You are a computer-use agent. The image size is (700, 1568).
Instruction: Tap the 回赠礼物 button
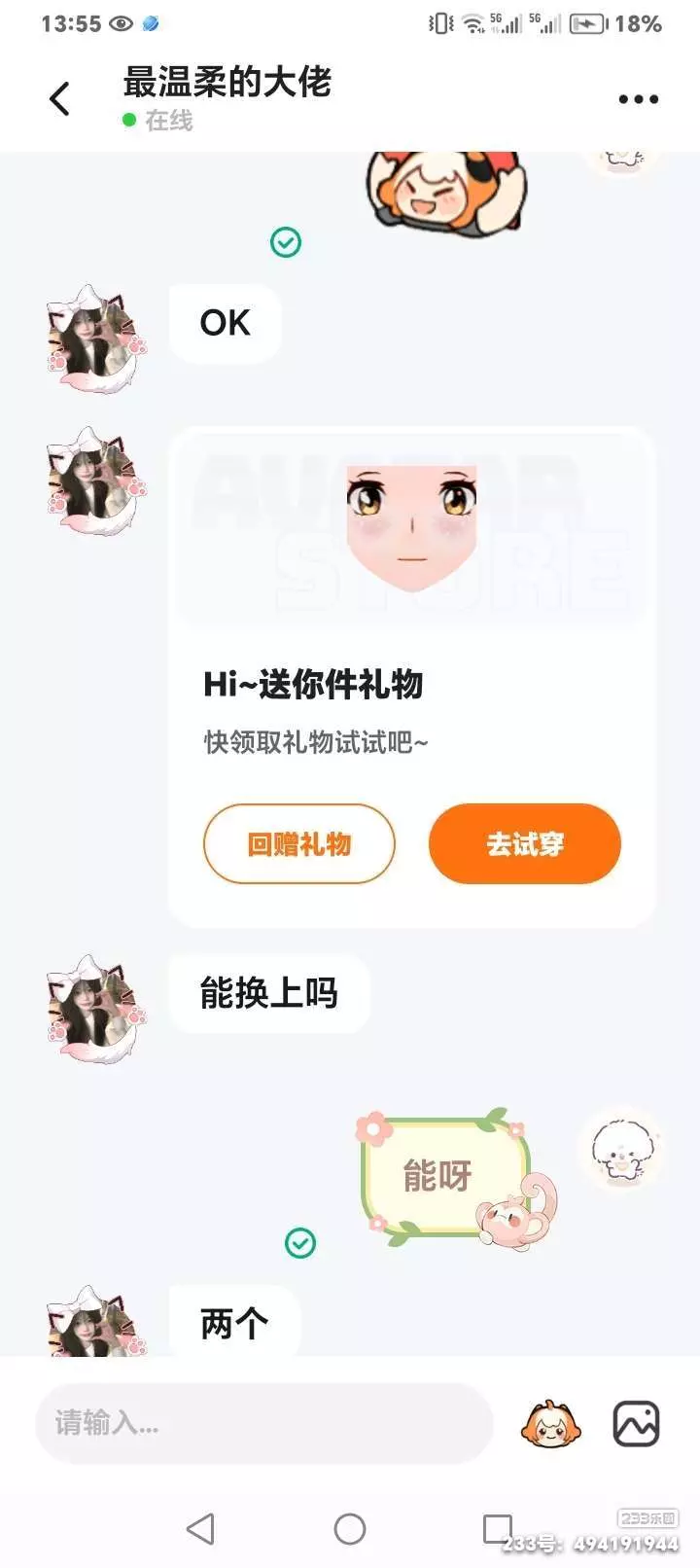(299, 843)
